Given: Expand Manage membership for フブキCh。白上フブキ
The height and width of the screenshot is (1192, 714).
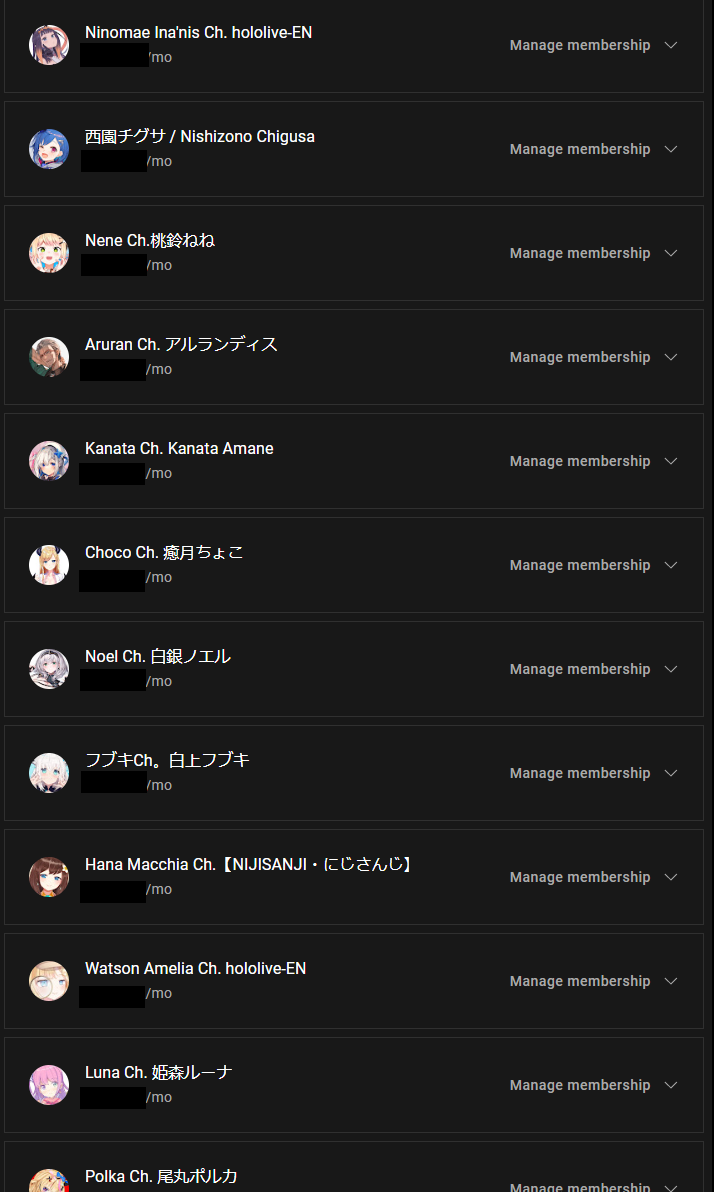Looking at the screenshot, I should 593,773.
